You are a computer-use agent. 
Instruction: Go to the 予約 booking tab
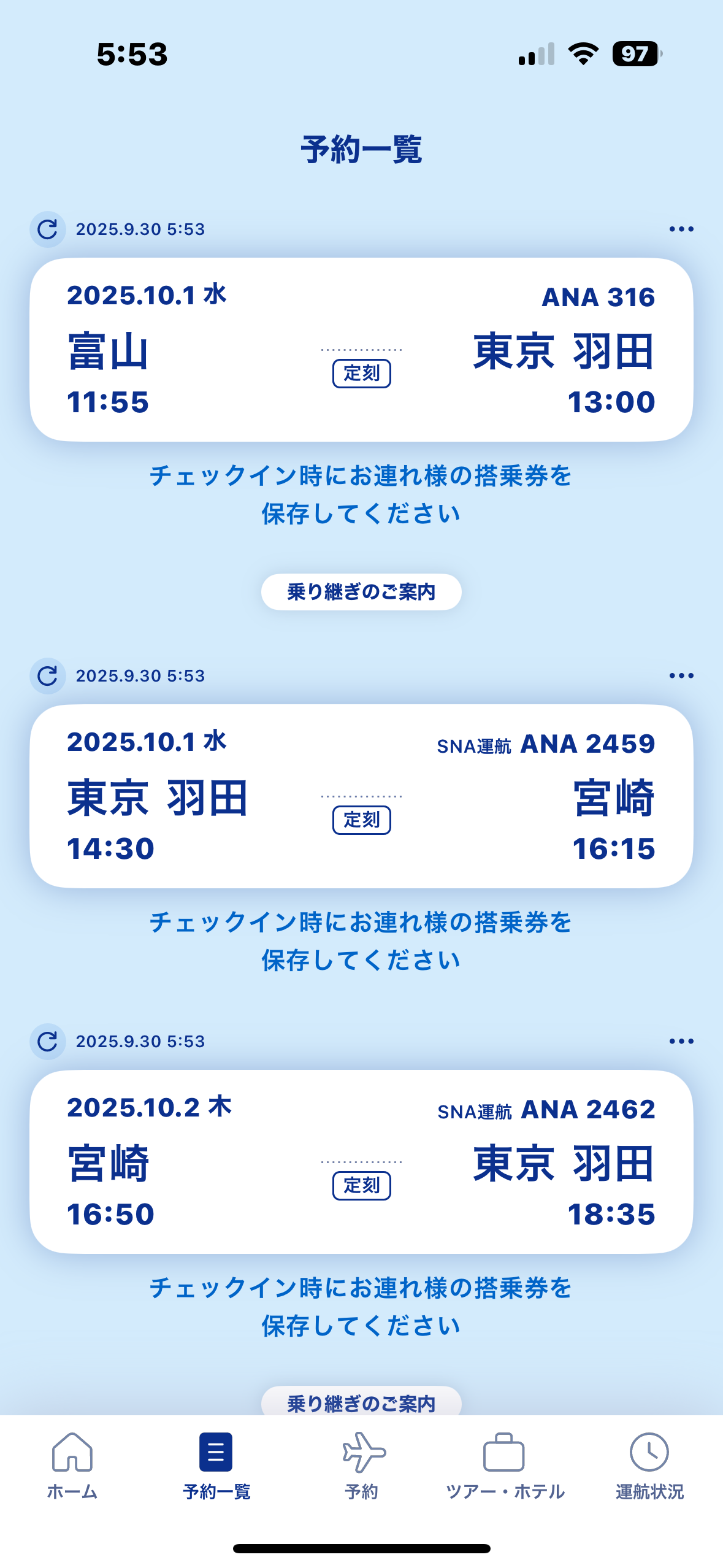click(361, 1465)
